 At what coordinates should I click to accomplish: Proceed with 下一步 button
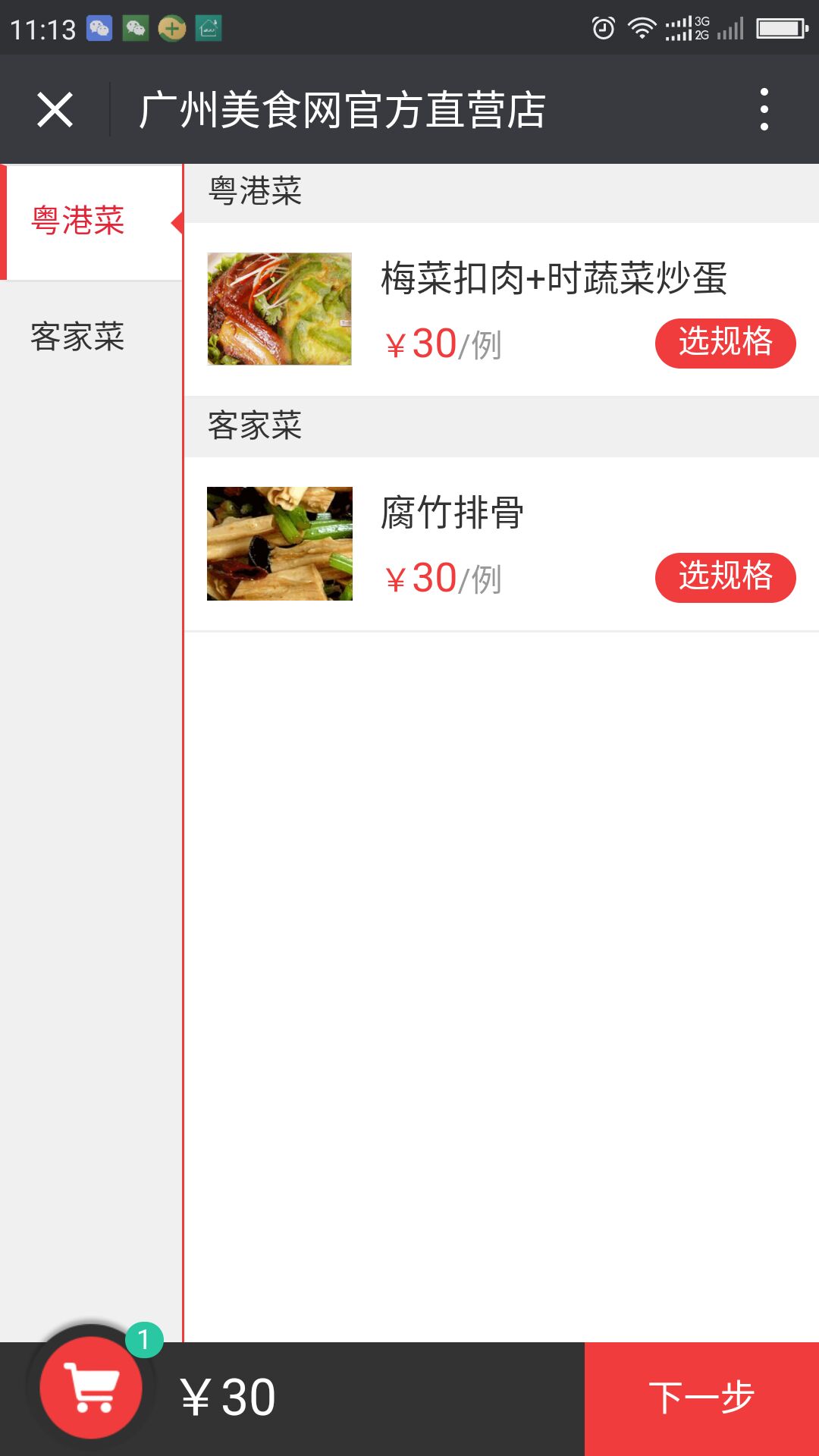point(701,1398)
